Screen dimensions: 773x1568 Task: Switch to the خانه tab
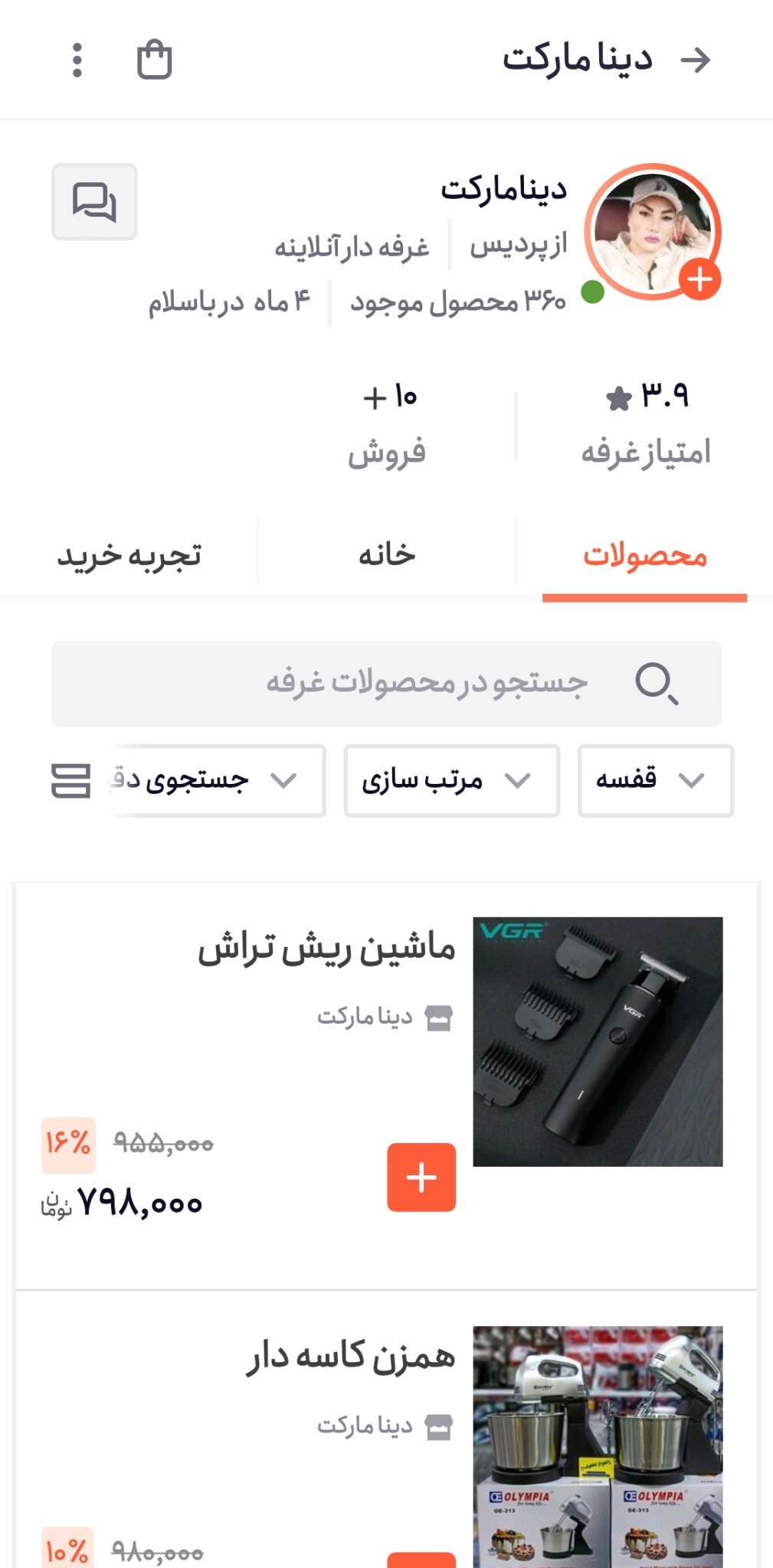point(387,556)
